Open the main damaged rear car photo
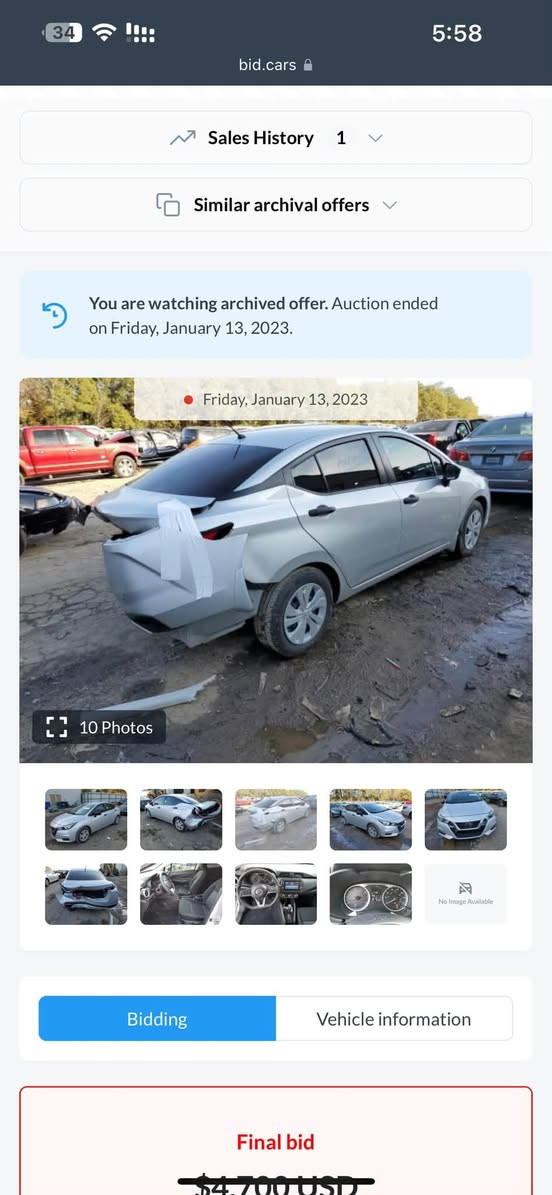 pyautogui.click(x=275, y=570)
